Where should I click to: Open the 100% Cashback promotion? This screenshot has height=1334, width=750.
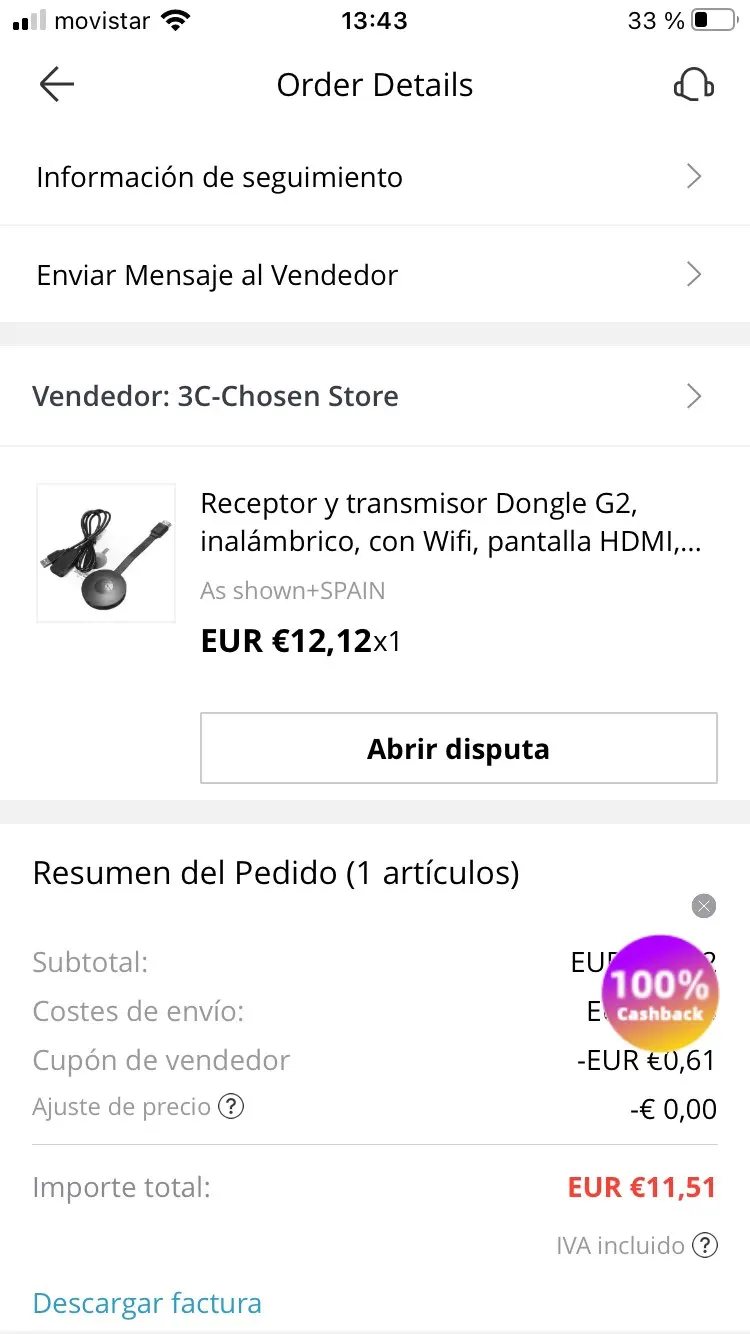click(x=660, y=994)
